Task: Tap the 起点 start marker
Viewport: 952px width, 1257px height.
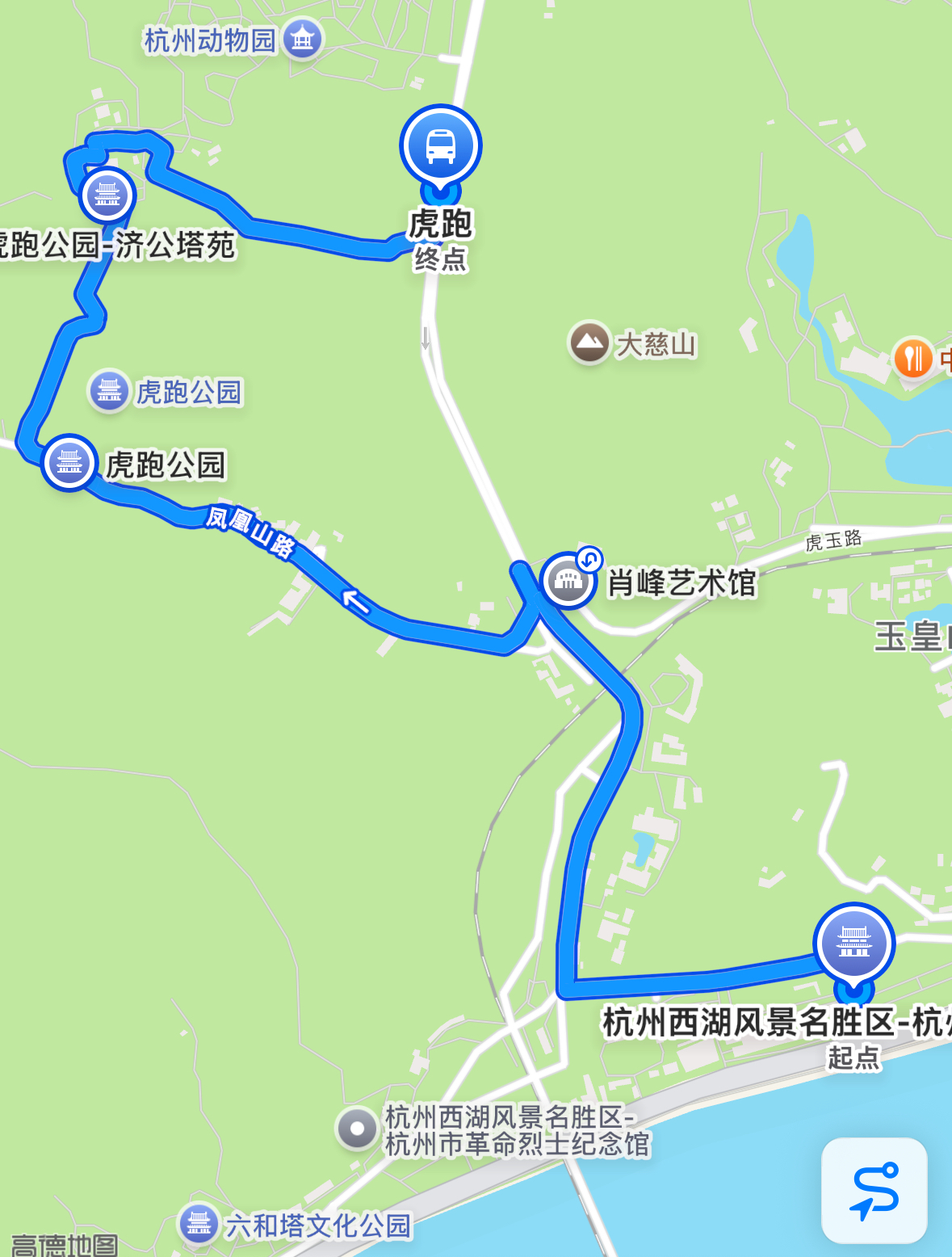Action: pyautogui.click(x=854, y=943)
